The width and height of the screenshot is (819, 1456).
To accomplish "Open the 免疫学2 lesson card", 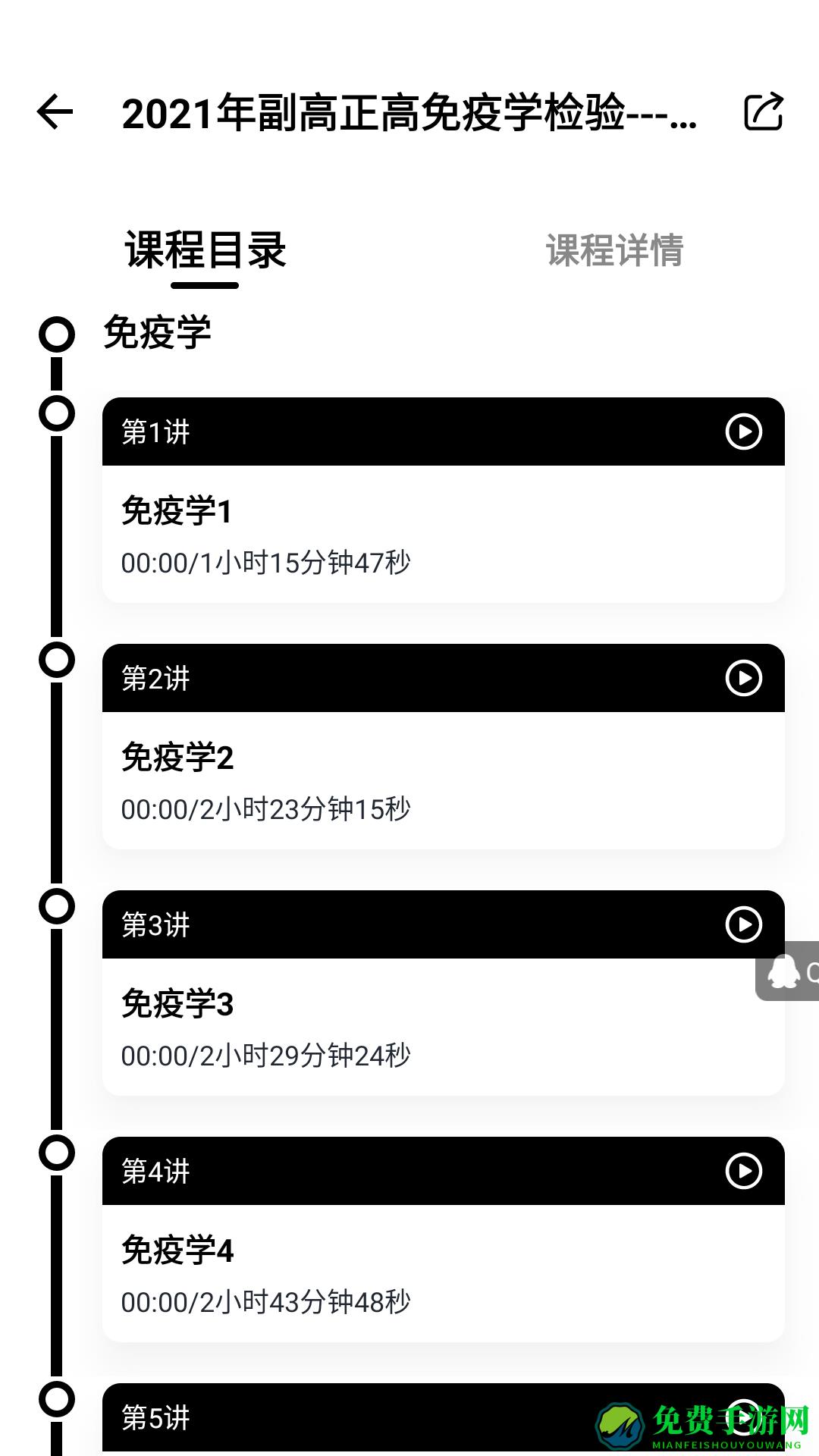I will [443, 780].
